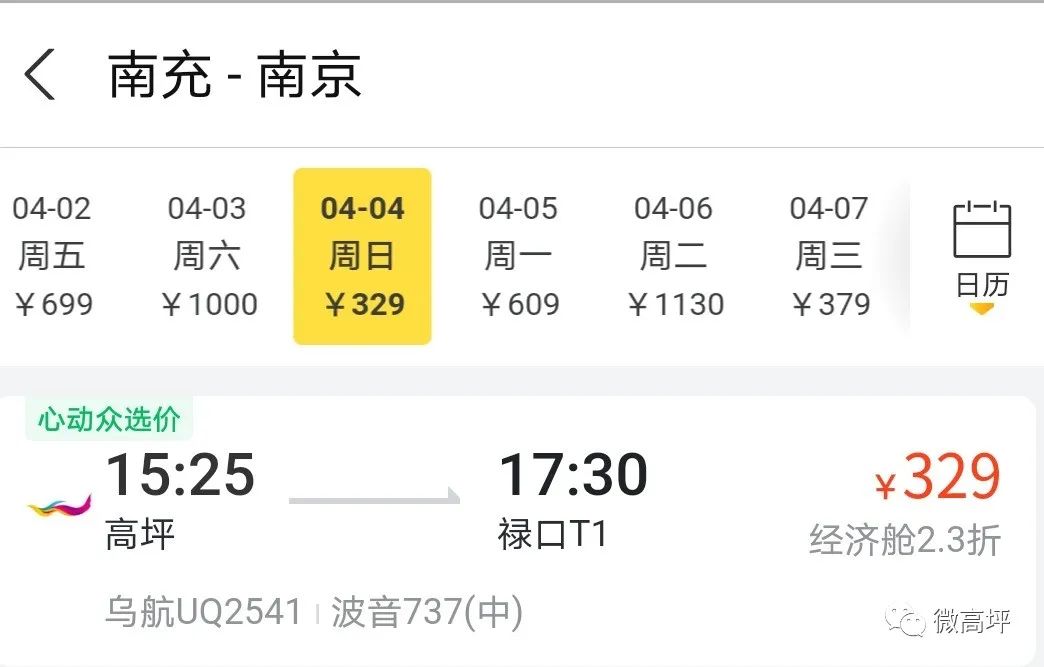Select the 04-02 周五 ¥699 date

(52, 256)
